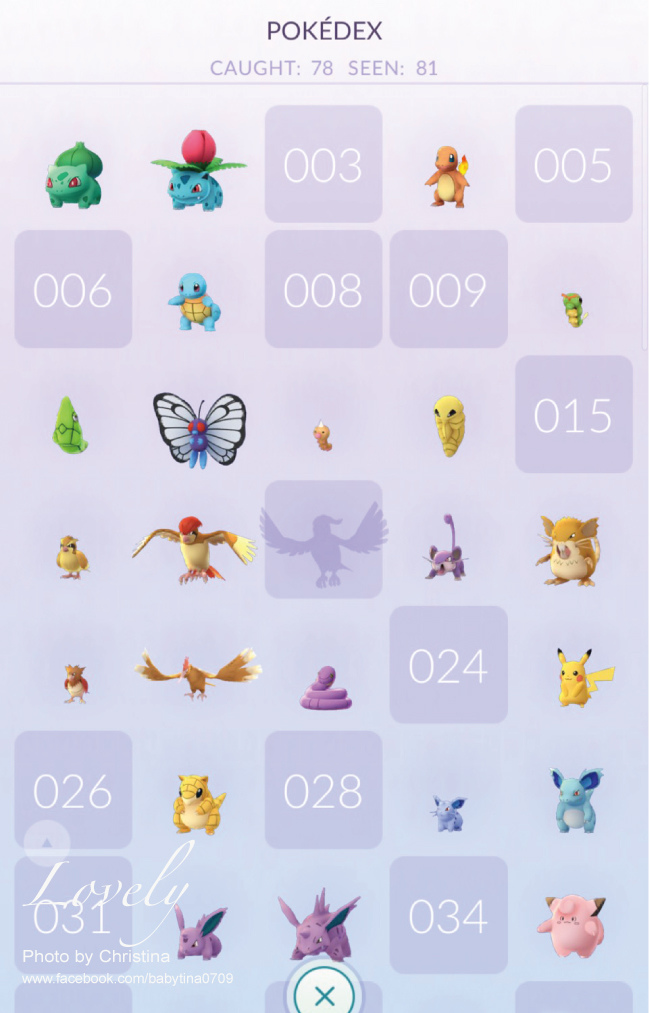Screen dimensions: 650x1013
Task: View Butterfree's Pokédex page
Action: (198, 428)
